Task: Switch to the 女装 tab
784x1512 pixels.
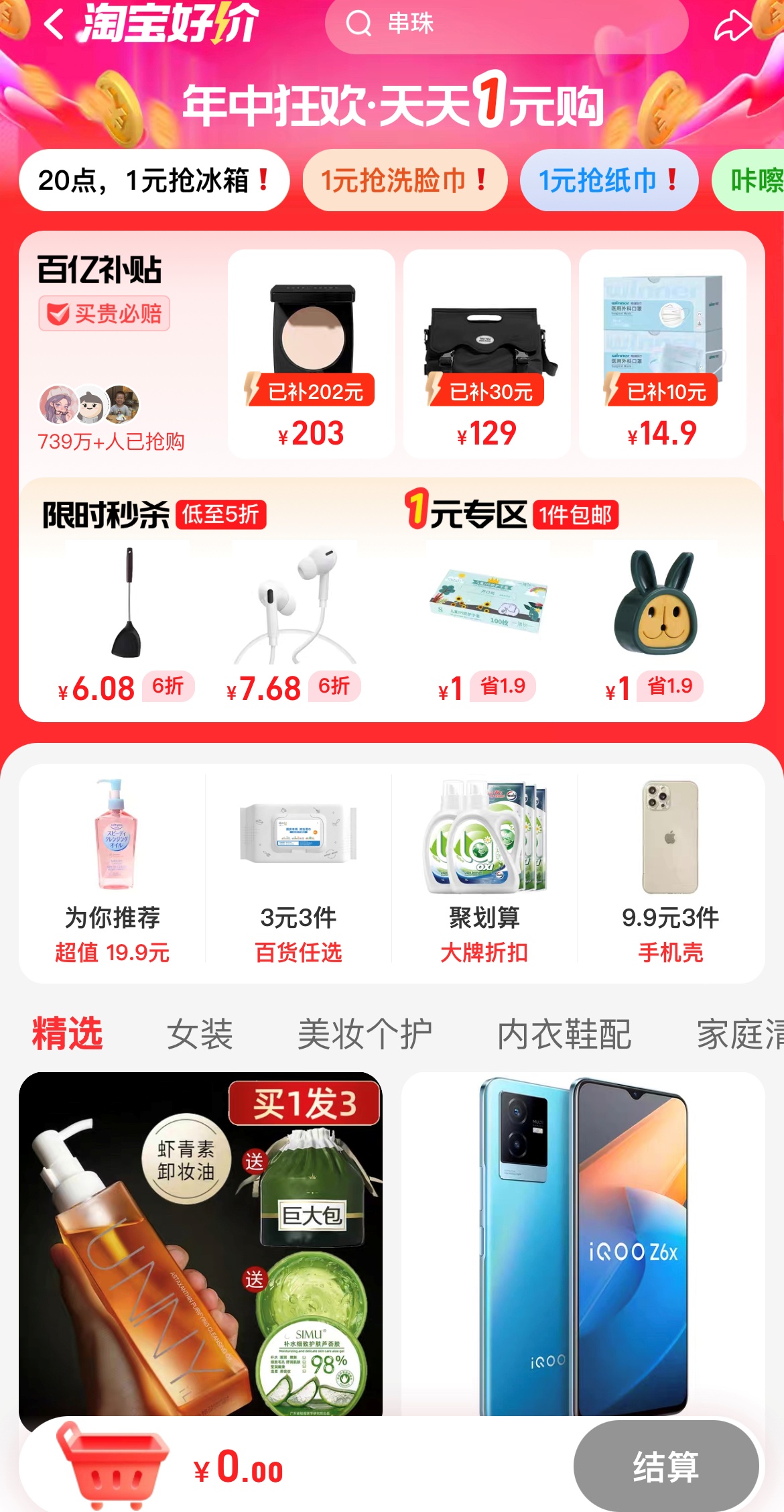Action: click(200, 1033)
